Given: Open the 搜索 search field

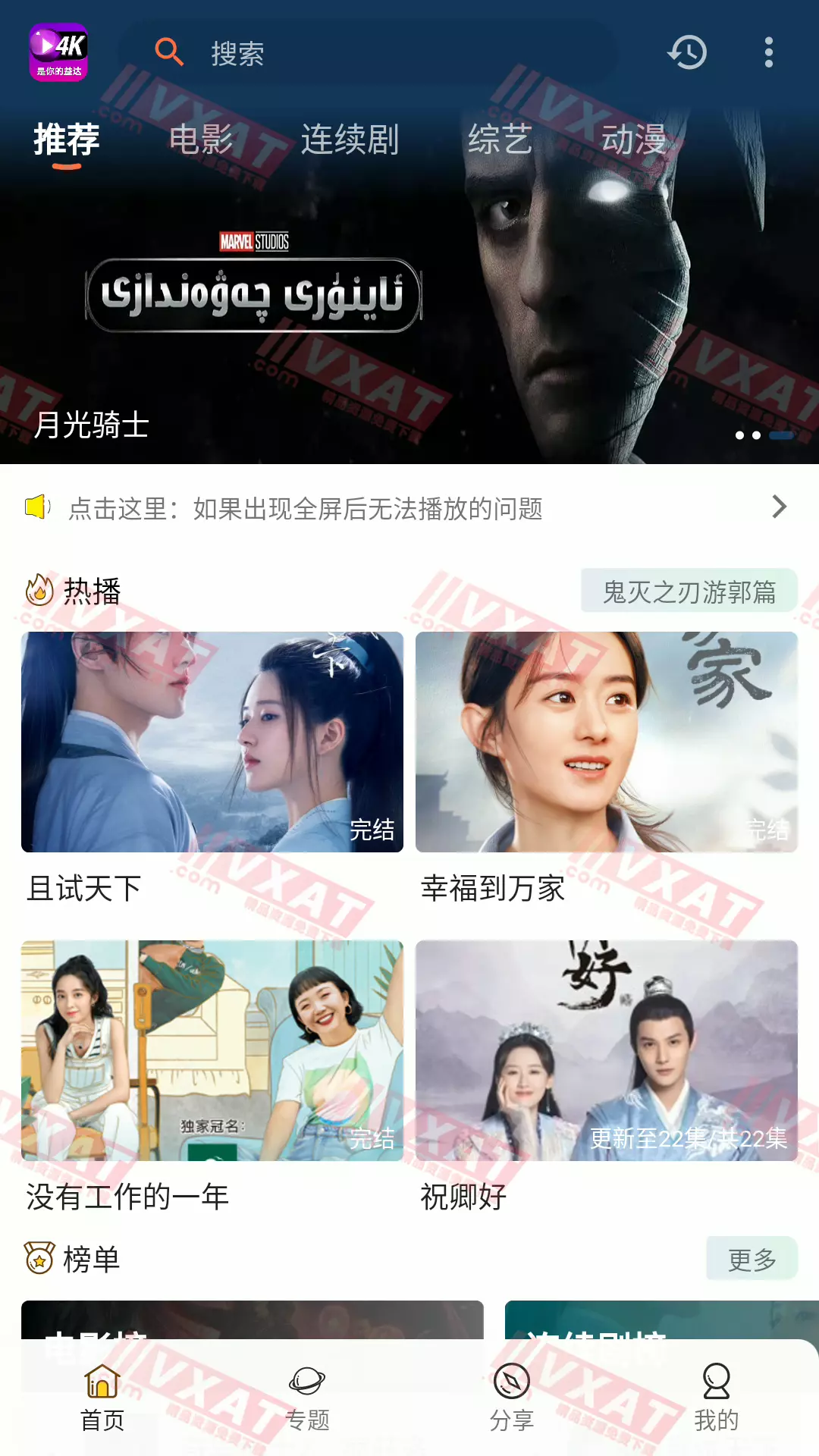Looking at the screenshot, I should 364,53.
